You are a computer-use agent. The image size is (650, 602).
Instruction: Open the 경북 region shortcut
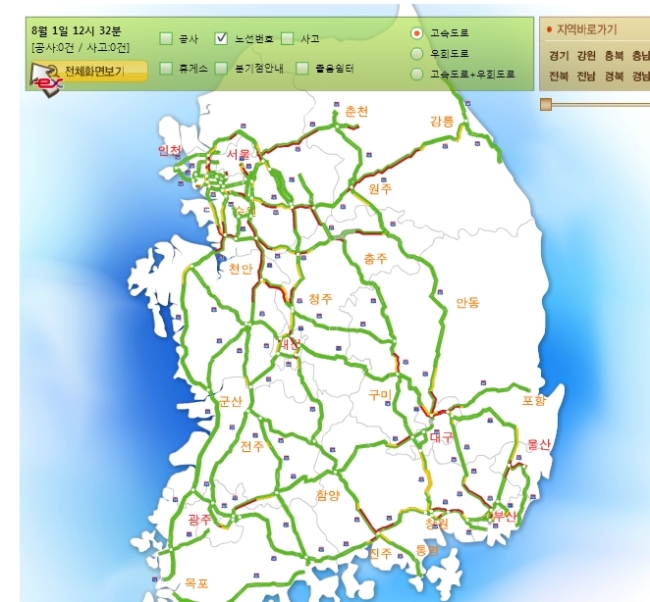pyautogui.click(x=614, y=76)
